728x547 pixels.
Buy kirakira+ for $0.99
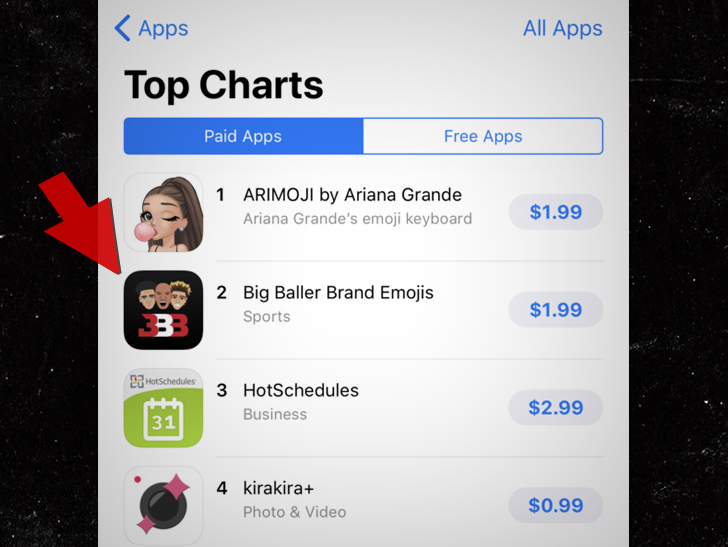[555, 505]
